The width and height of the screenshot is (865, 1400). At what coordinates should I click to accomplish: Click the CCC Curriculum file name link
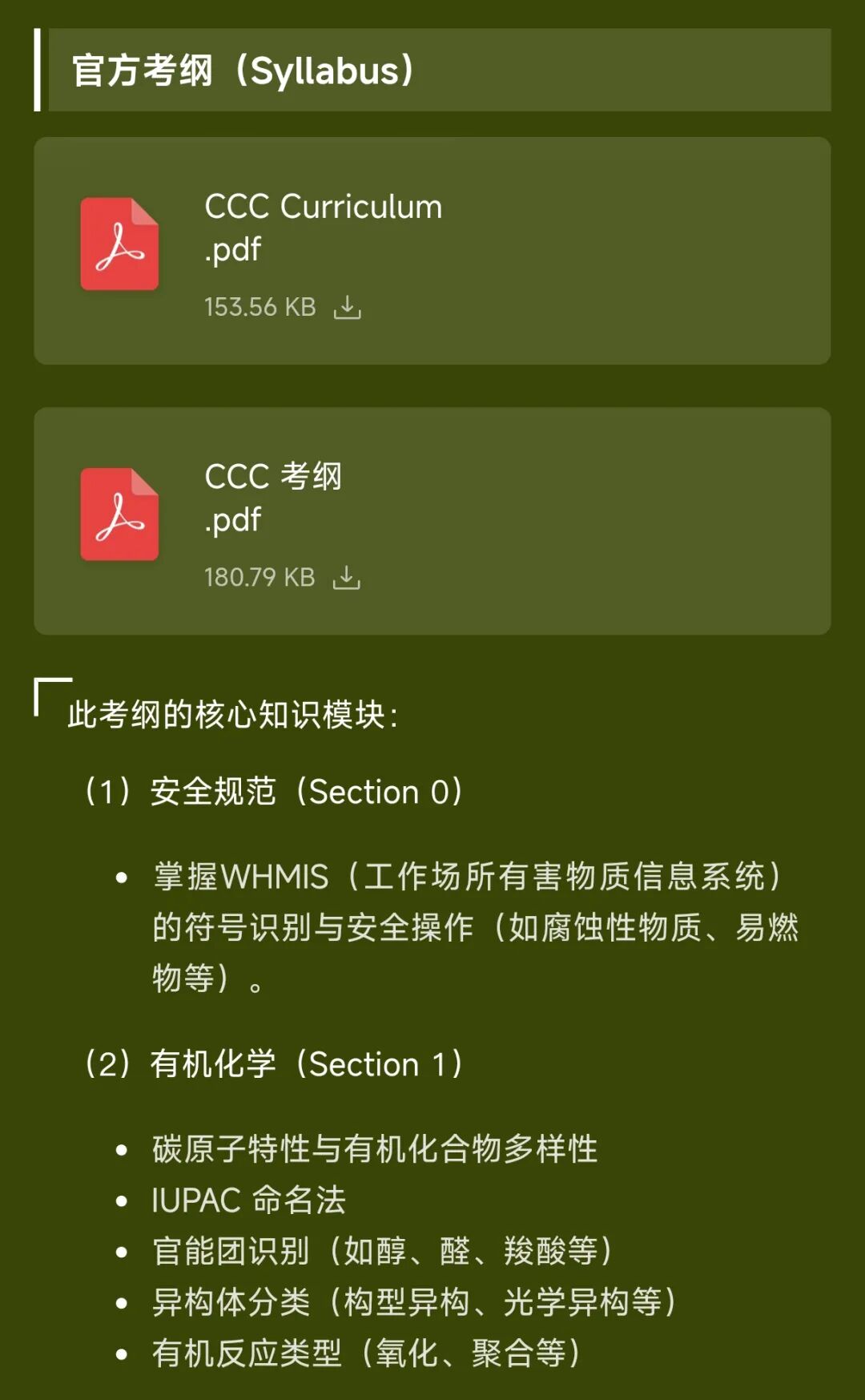click(x=323, y=207)
